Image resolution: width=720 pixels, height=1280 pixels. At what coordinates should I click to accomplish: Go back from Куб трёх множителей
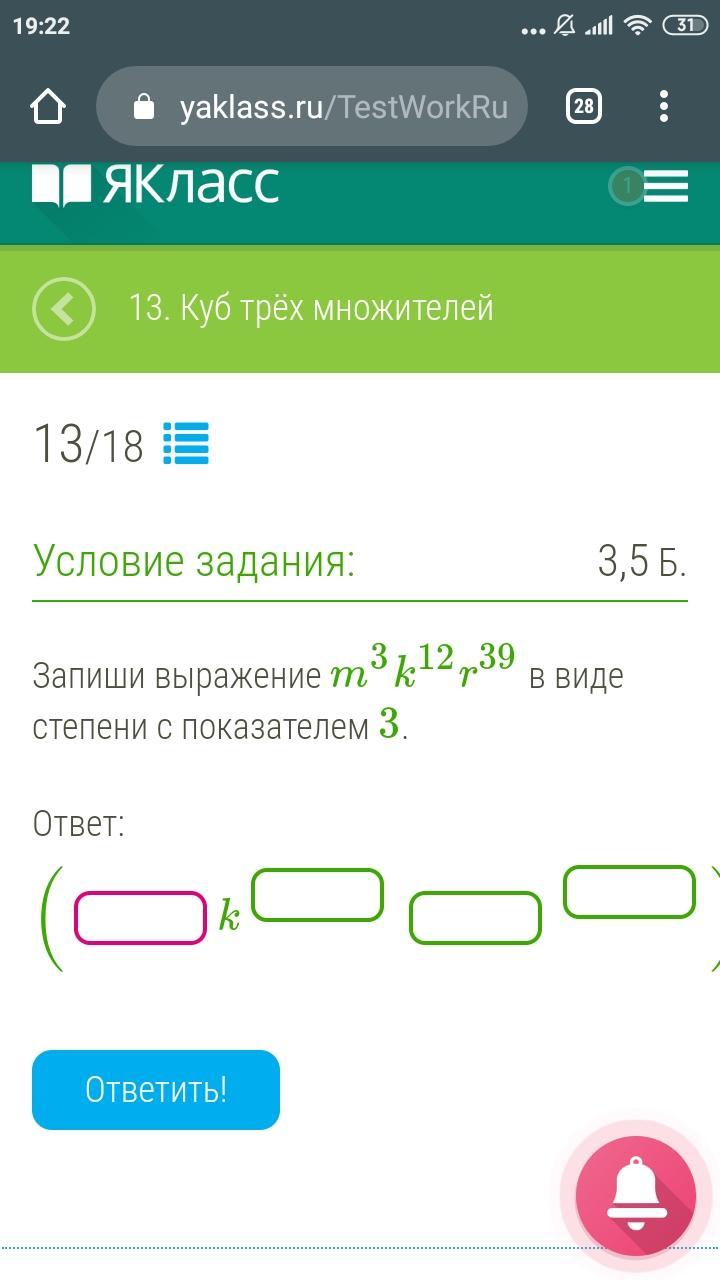(x=64, y=309)
